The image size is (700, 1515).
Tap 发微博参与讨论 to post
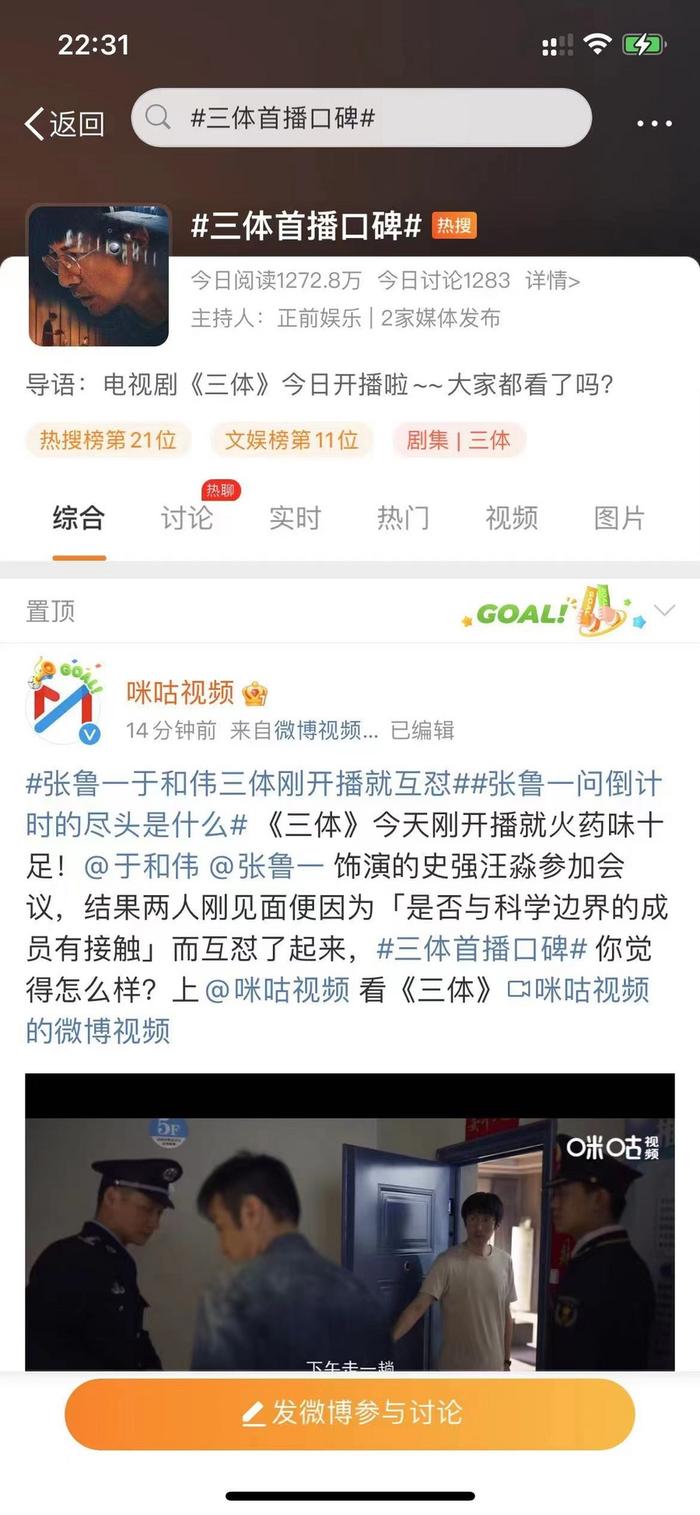tap(350, 1413)
